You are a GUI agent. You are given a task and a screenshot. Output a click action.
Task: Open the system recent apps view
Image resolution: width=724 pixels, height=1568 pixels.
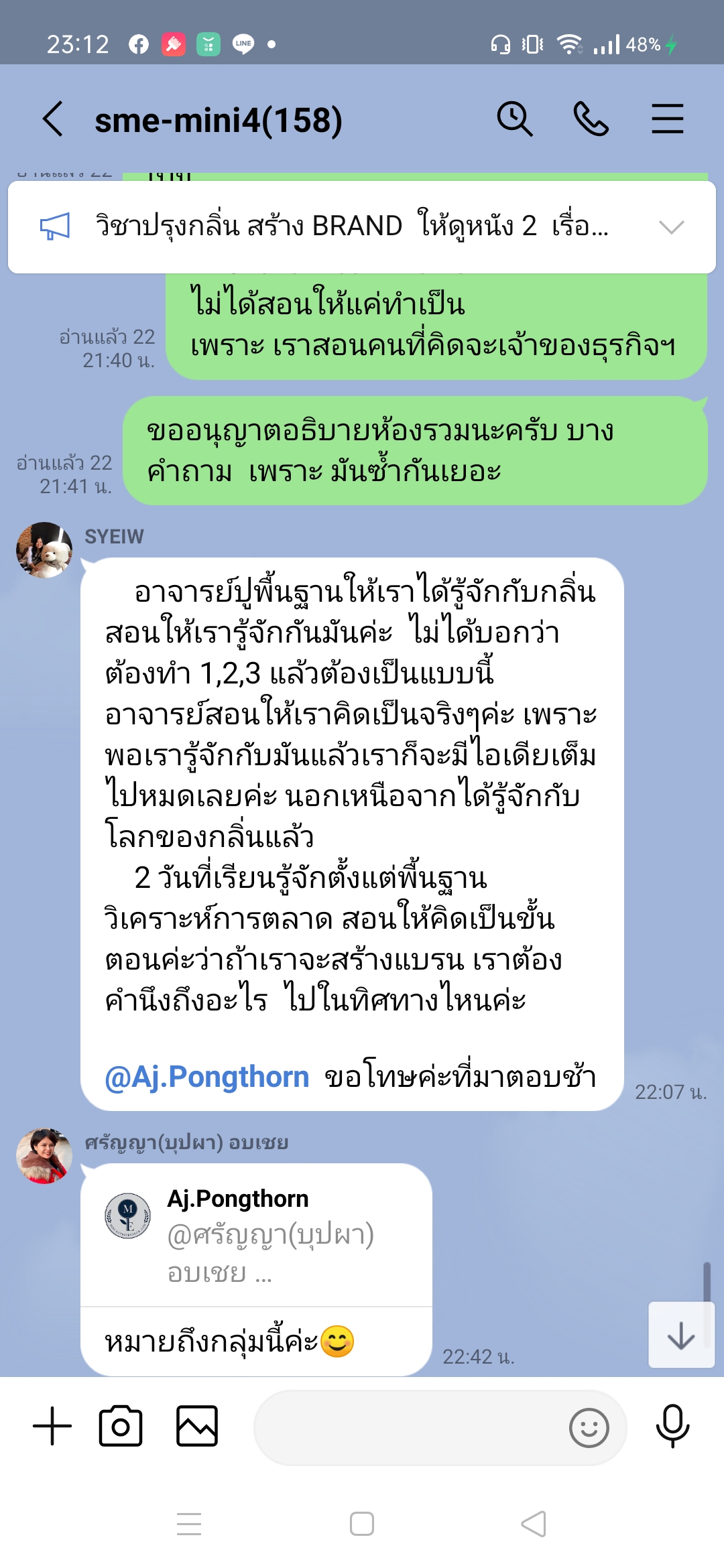pyautogui.click(x=189, y=1524)
